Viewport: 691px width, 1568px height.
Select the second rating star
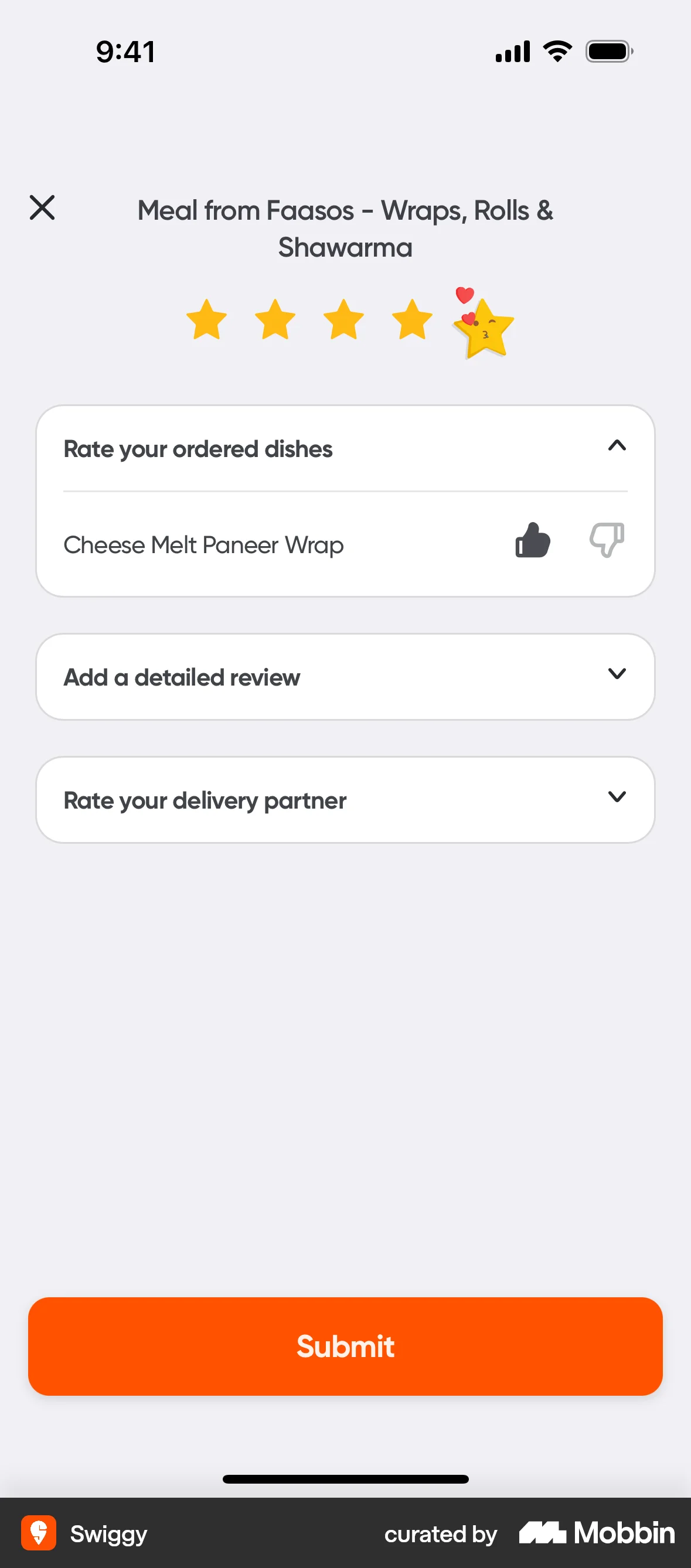[x=275, y=319]
